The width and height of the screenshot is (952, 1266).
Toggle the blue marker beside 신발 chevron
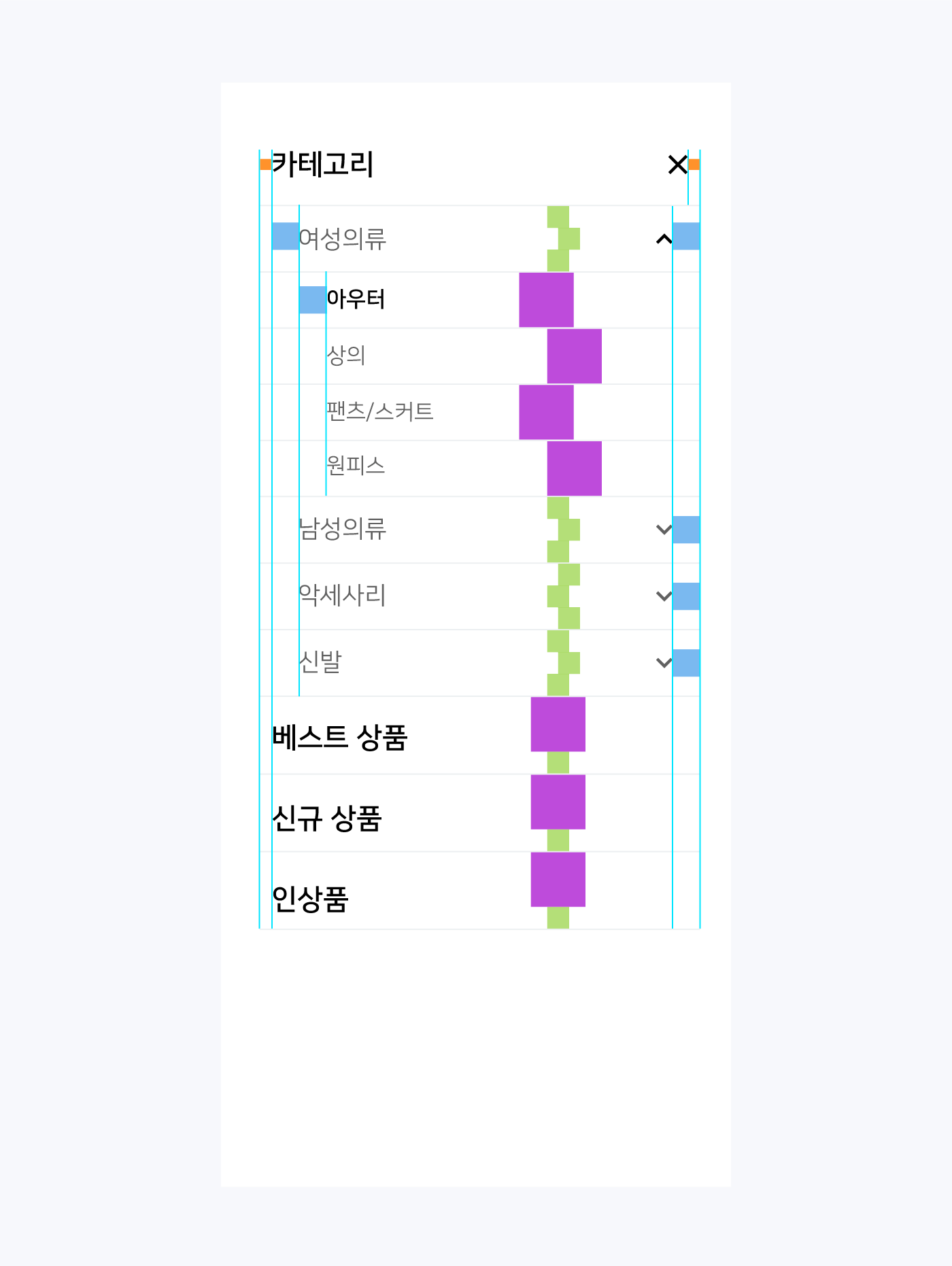point(685,661)
